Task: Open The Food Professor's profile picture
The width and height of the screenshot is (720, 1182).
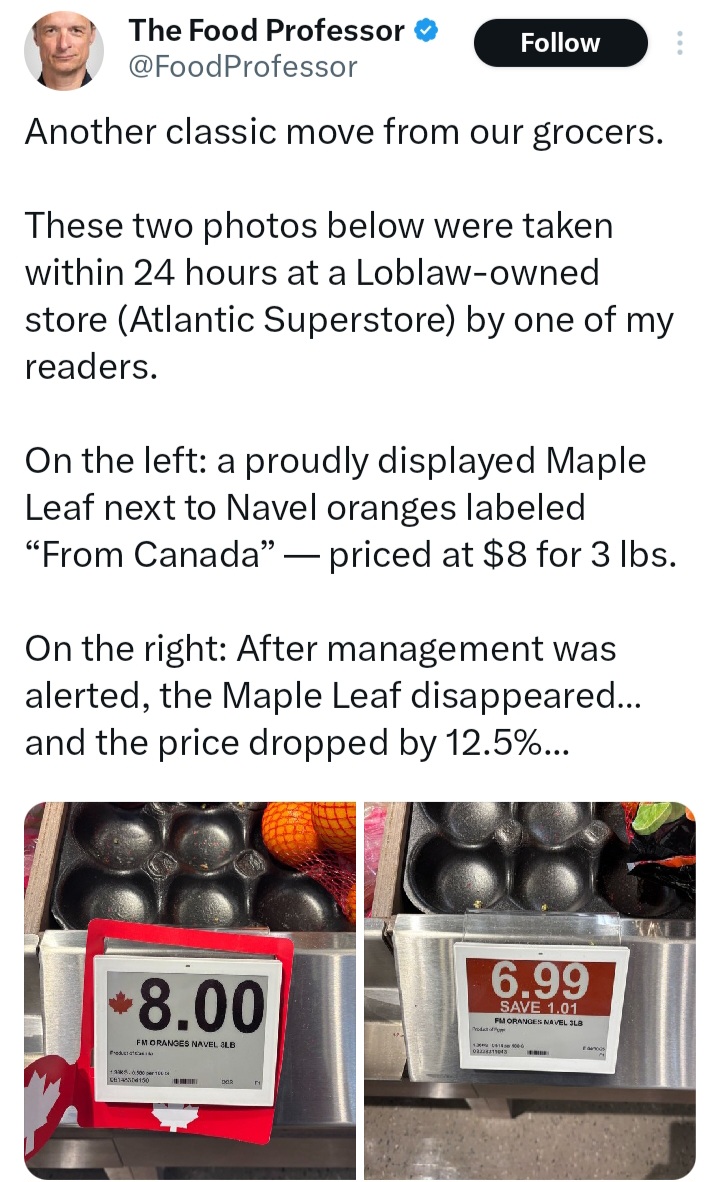Action: tap(64, 50)
